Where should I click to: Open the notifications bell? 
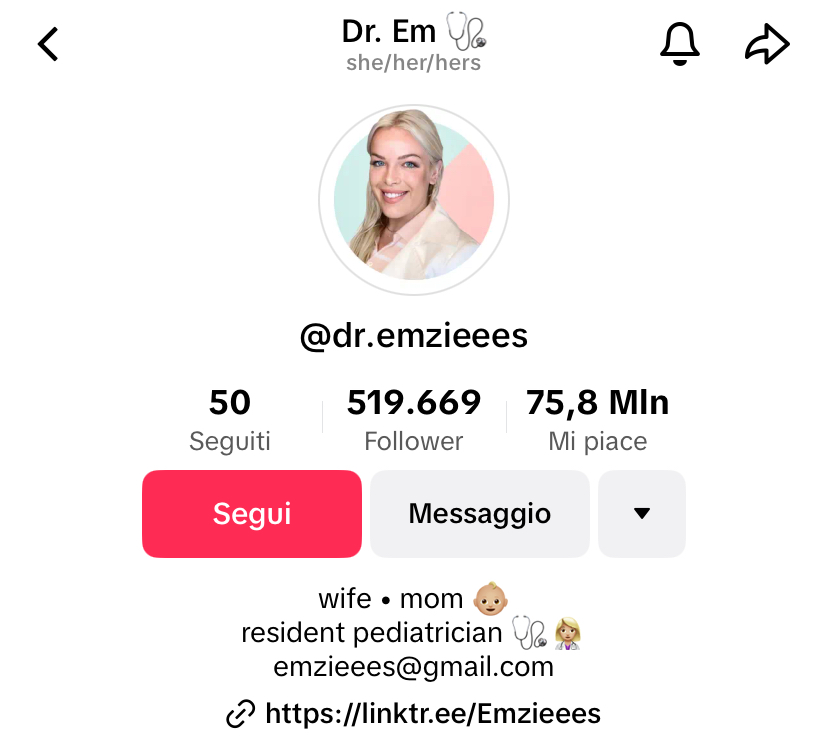tap(680, 44)
